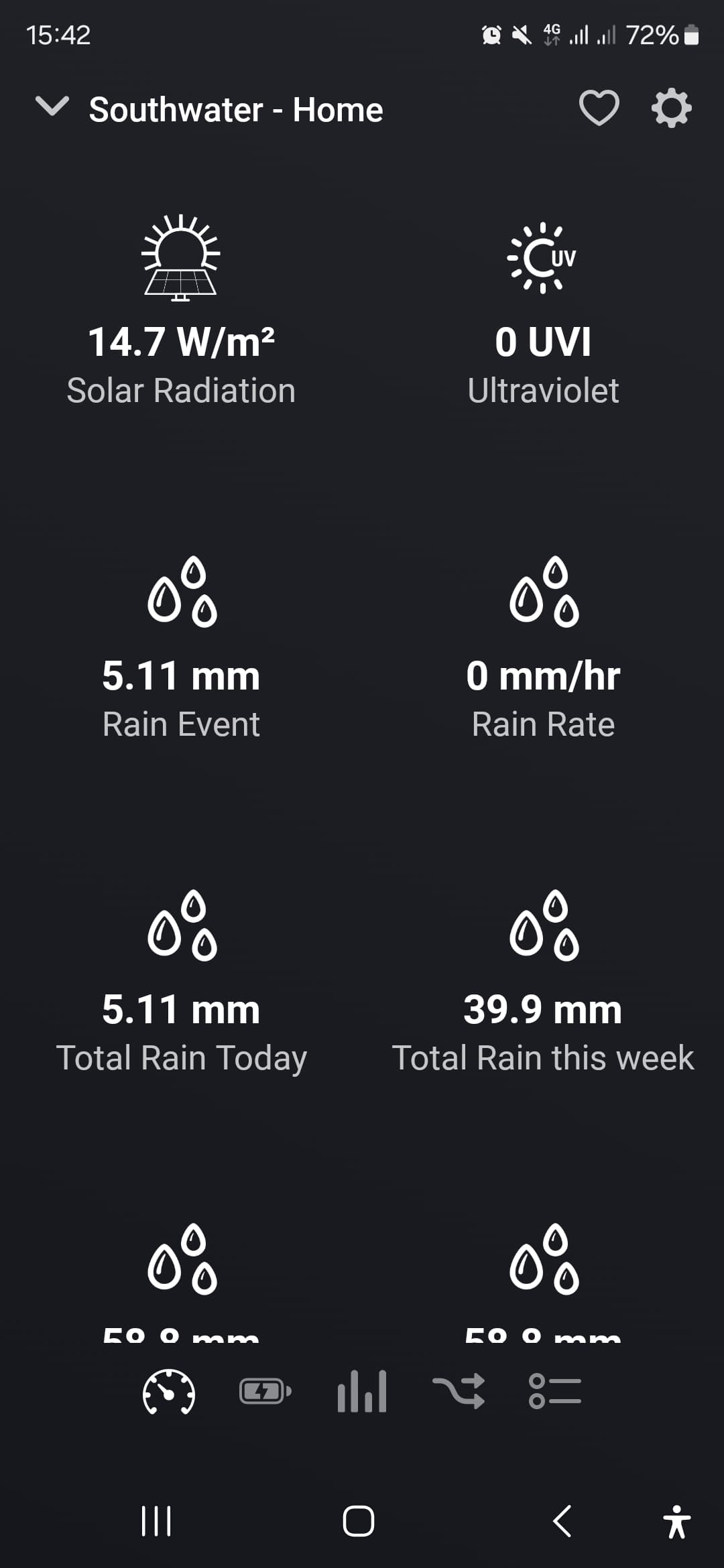Open the bar chart tab
The image size is (724, 1568).
[362, 1392]
